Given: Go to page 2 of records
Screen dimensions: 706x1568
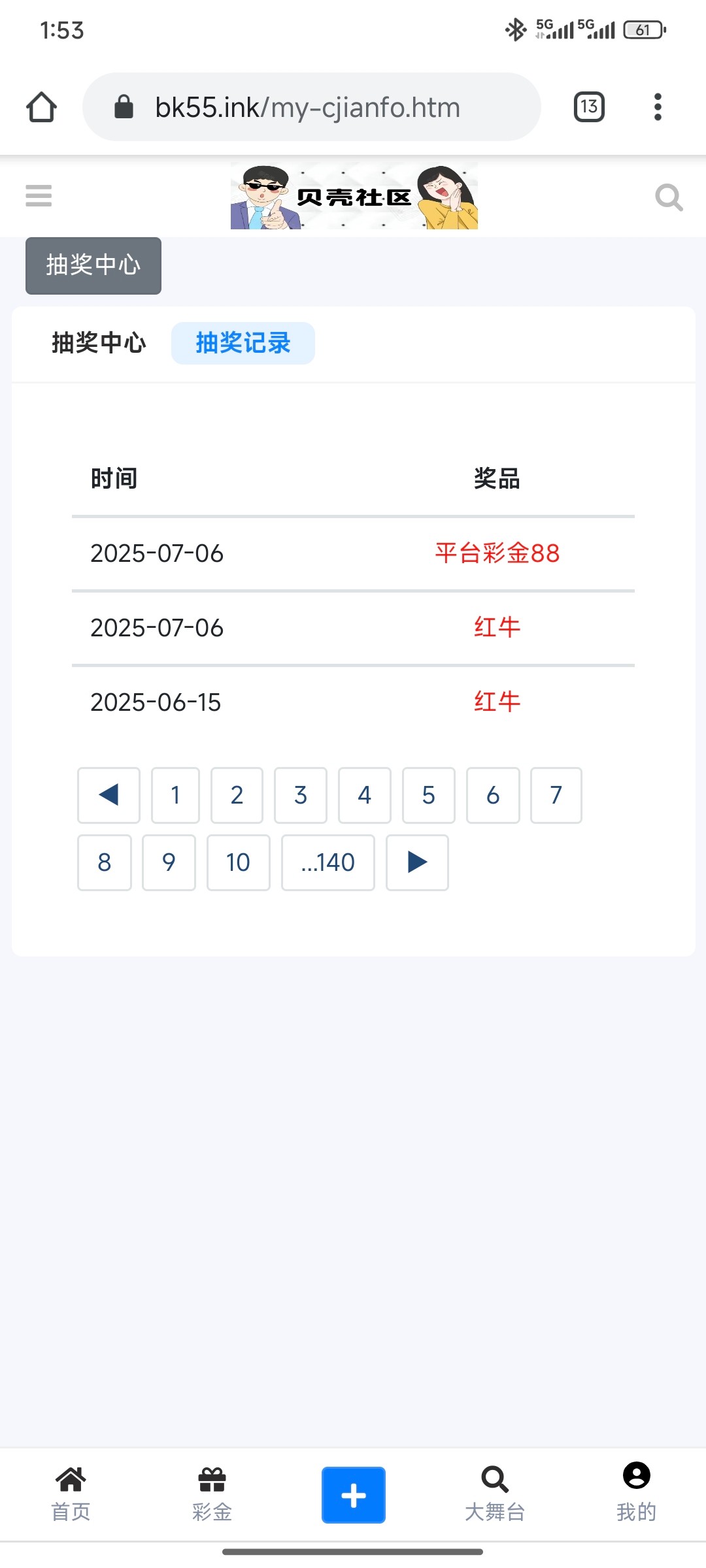Looking at the screenshot, I should point(237,795).
